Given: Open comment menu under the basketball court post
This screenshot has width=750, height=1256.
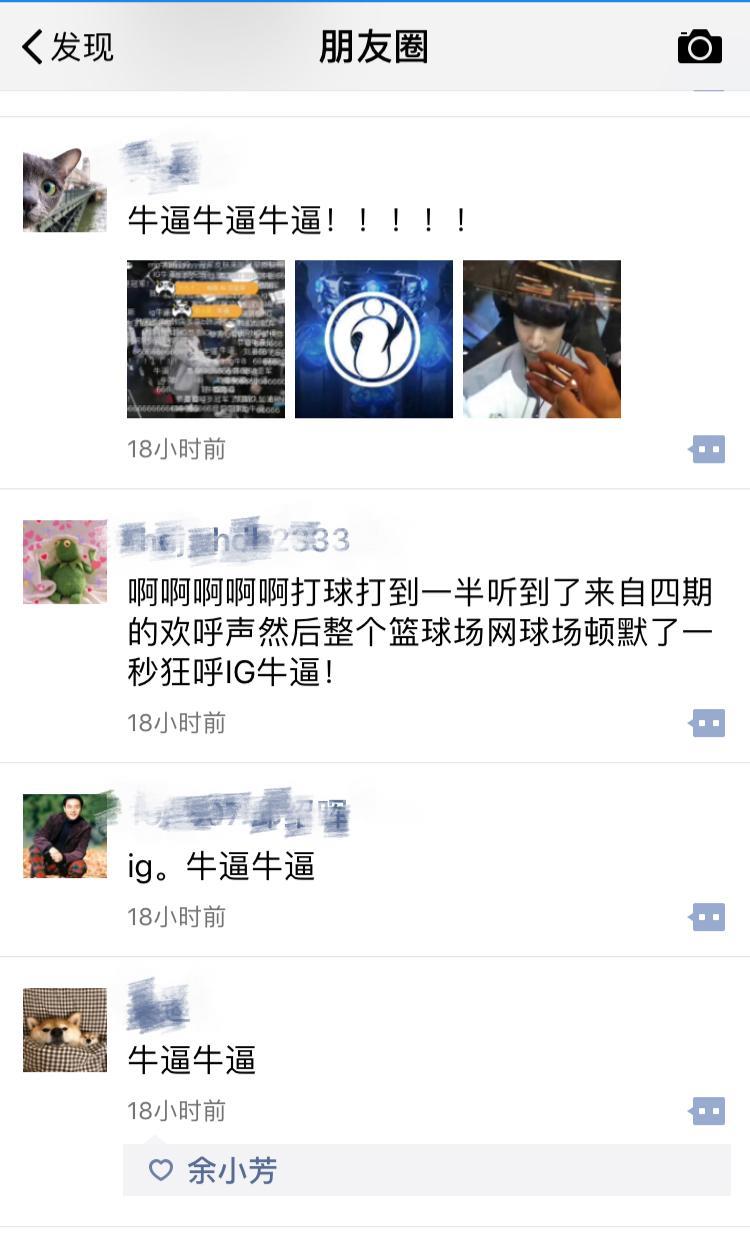Looking at the screenshot, I should [x=708, y=723].
